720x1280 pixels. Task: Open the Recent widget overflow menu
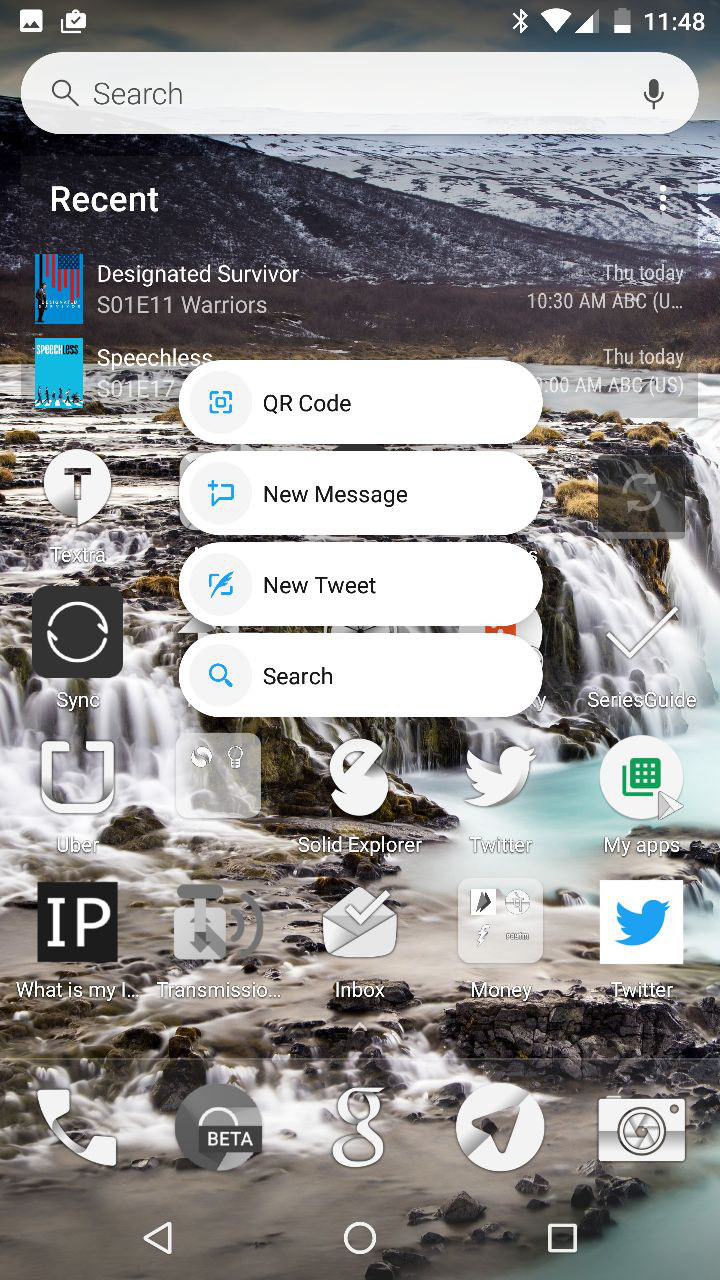[662, 199]
